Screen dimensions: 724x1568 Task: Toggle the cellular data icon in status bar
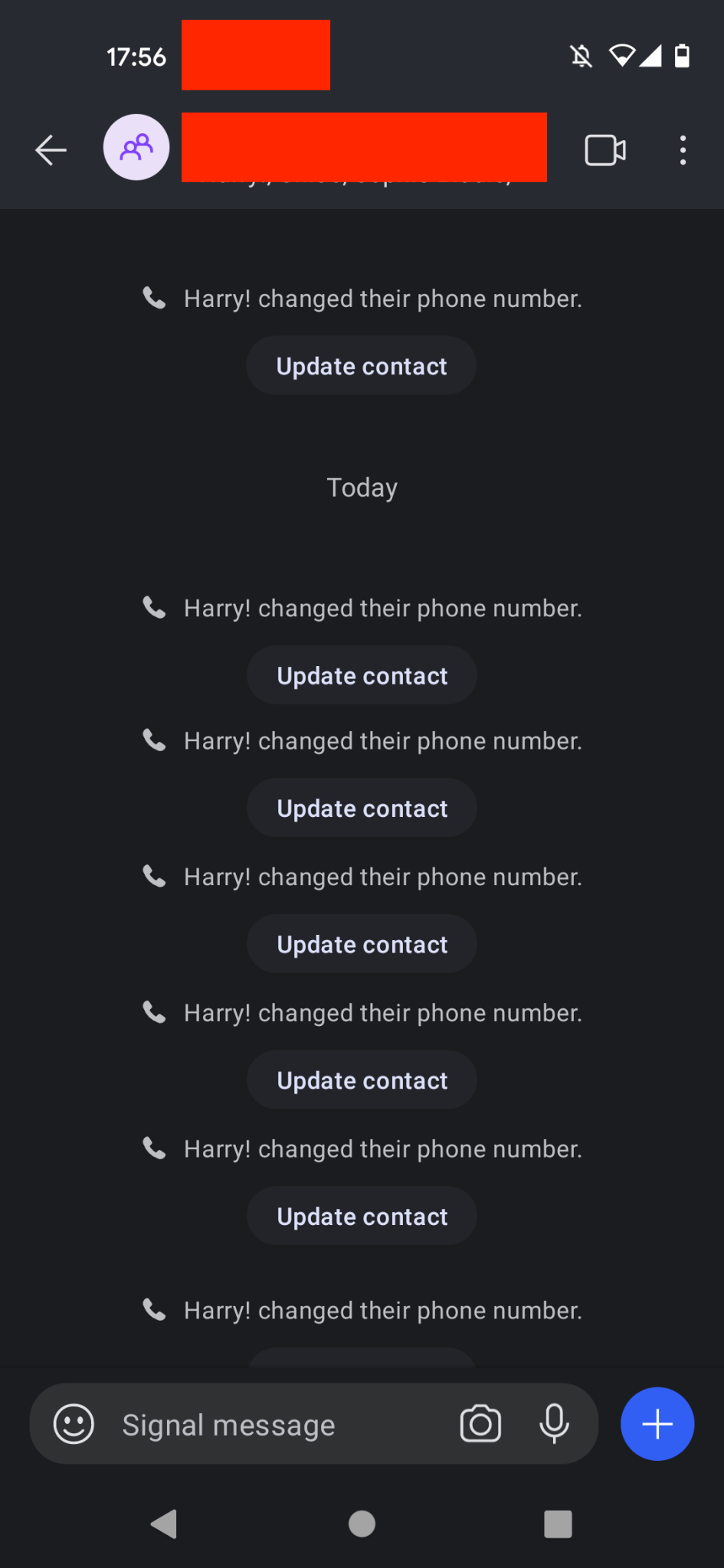pyautogui.click(x=652, y=56)
